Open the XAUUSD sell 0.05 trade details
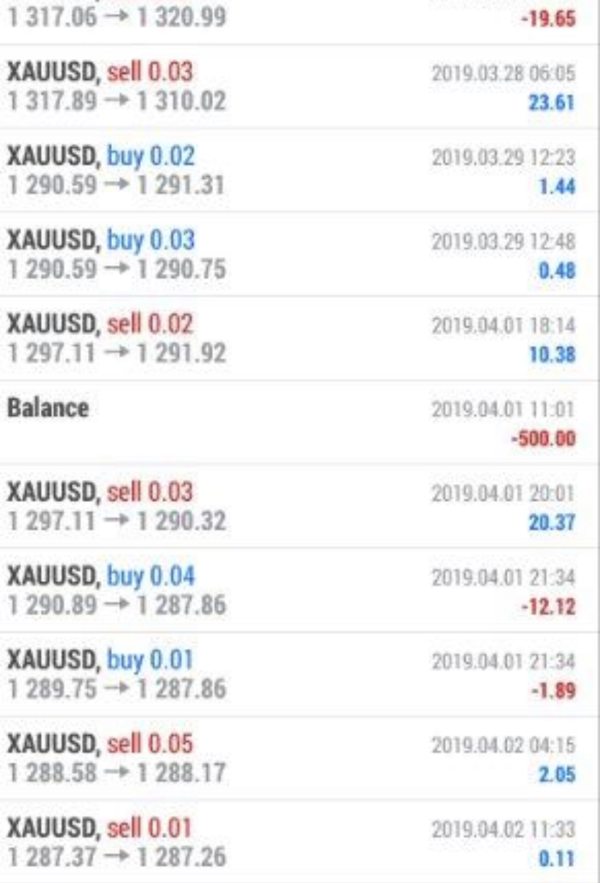The width and height of the screenshot is (600, 883). (300, 759)
